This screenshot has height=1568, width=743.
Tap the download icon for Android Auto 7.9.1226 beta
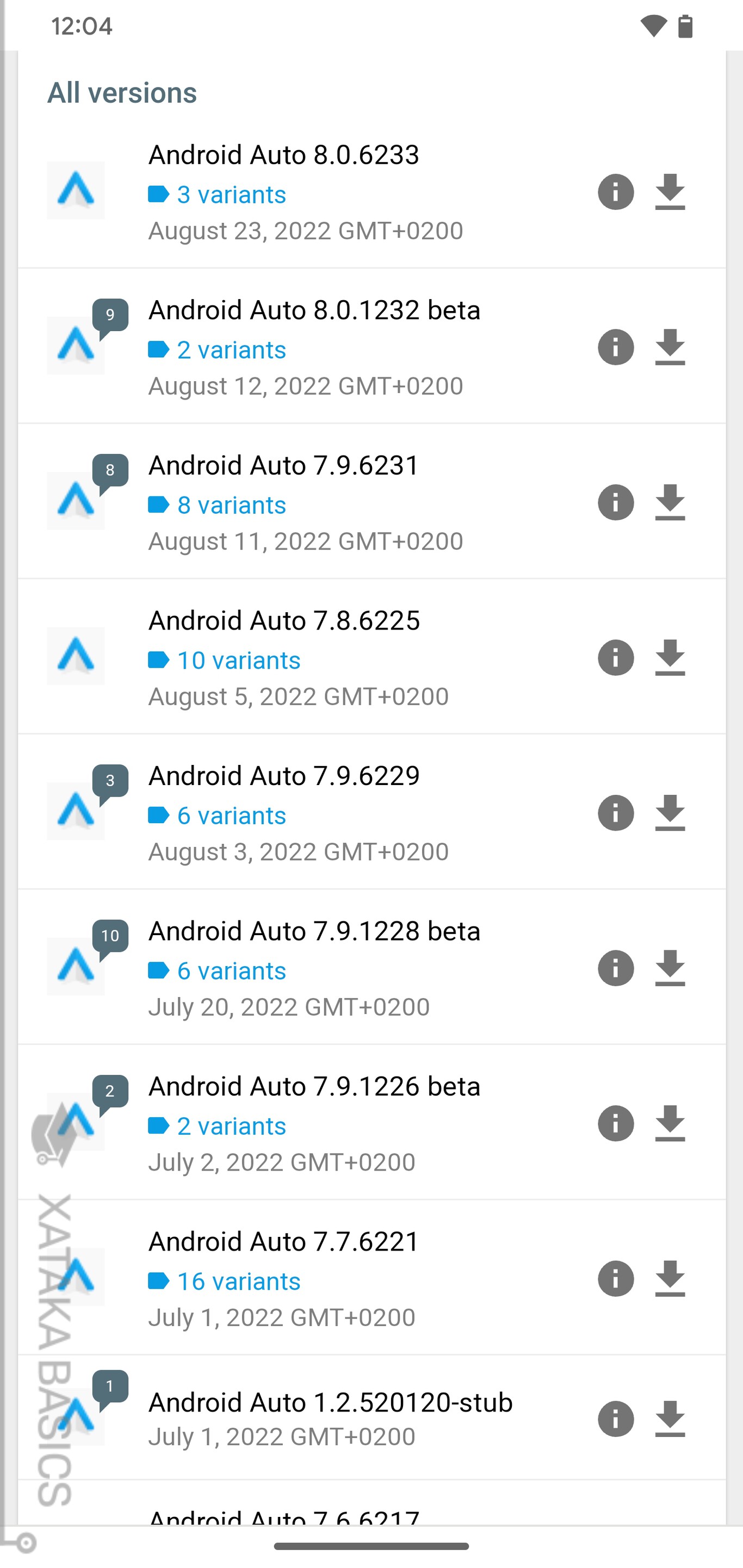click(x=670, y=1123)
